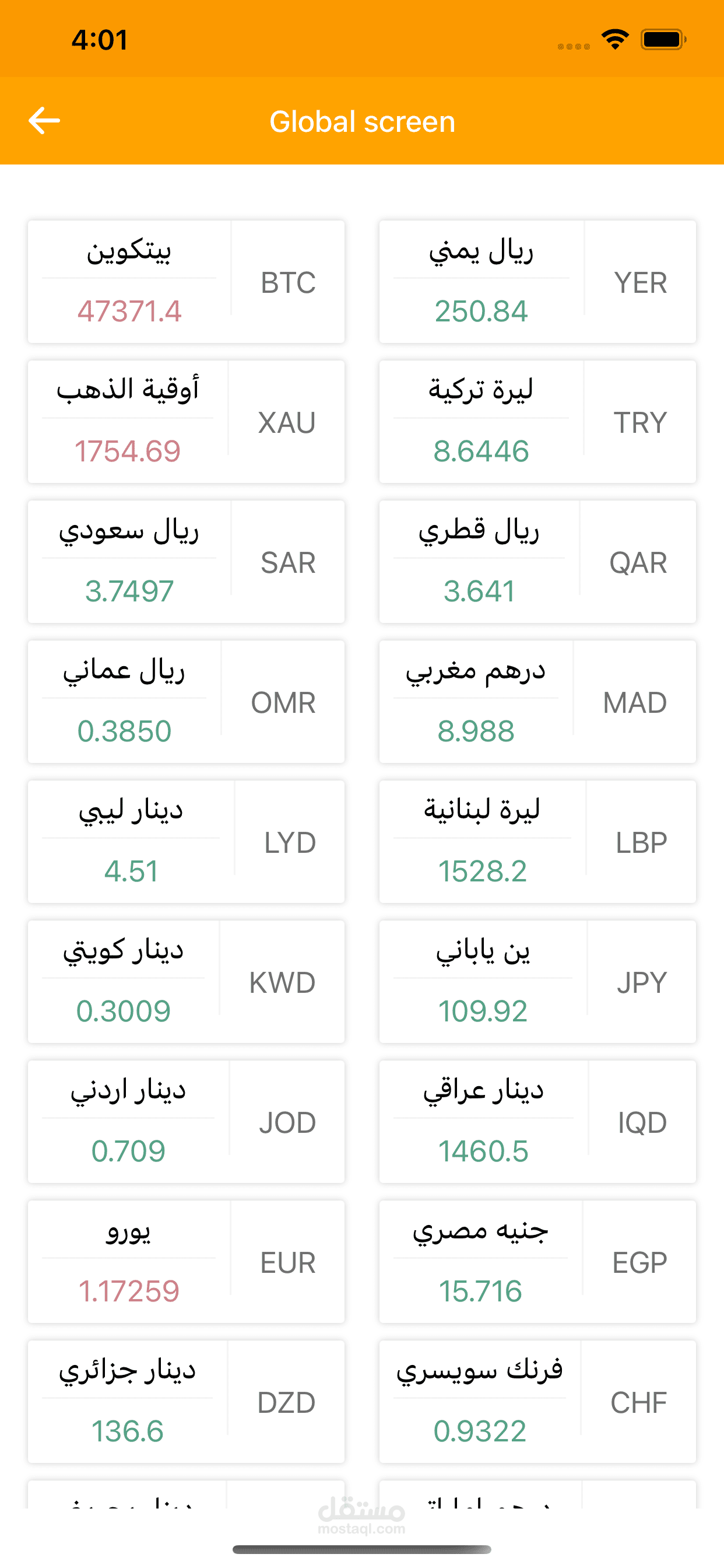Open the MAD Moroccan dirham card
This screenshot has width=724, height=1568.
click(x=537, y=702)
